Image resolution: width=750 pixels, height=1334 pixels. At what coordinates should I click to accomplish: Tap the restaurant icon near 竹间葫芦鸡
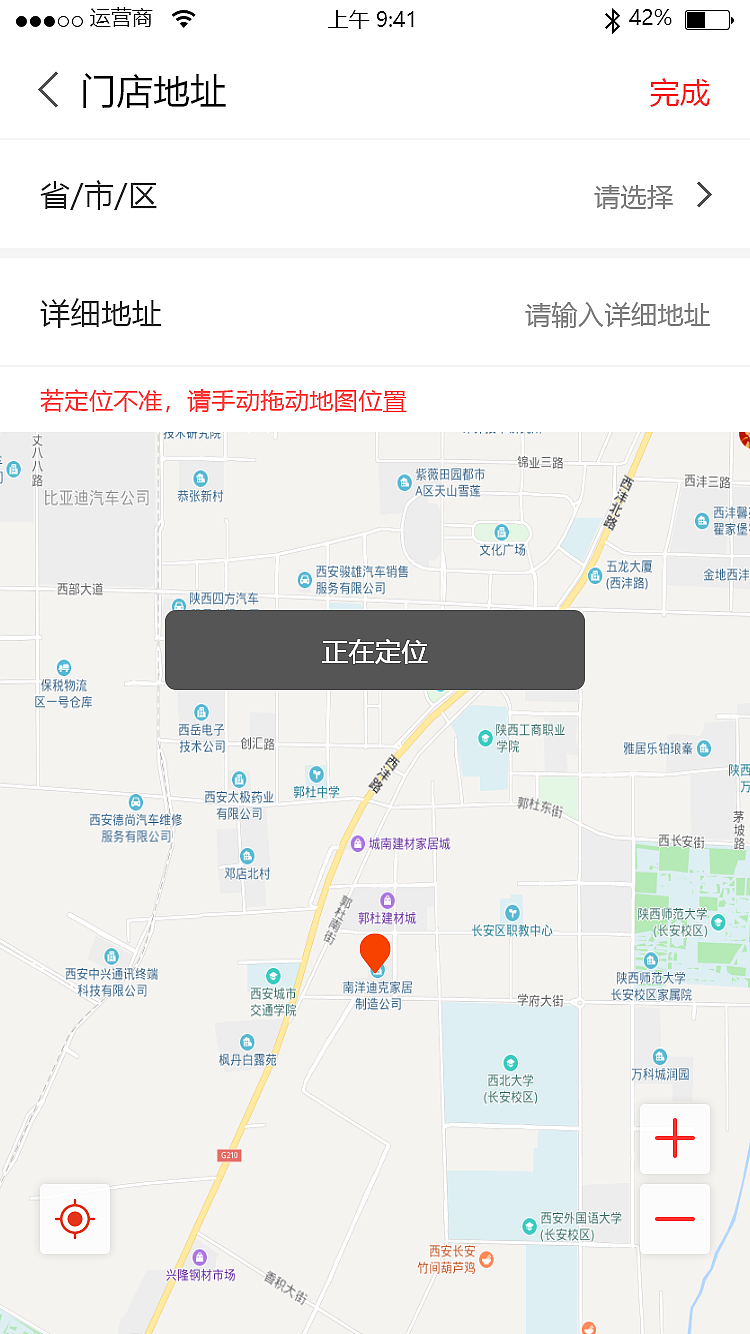tap(486, 1259)
